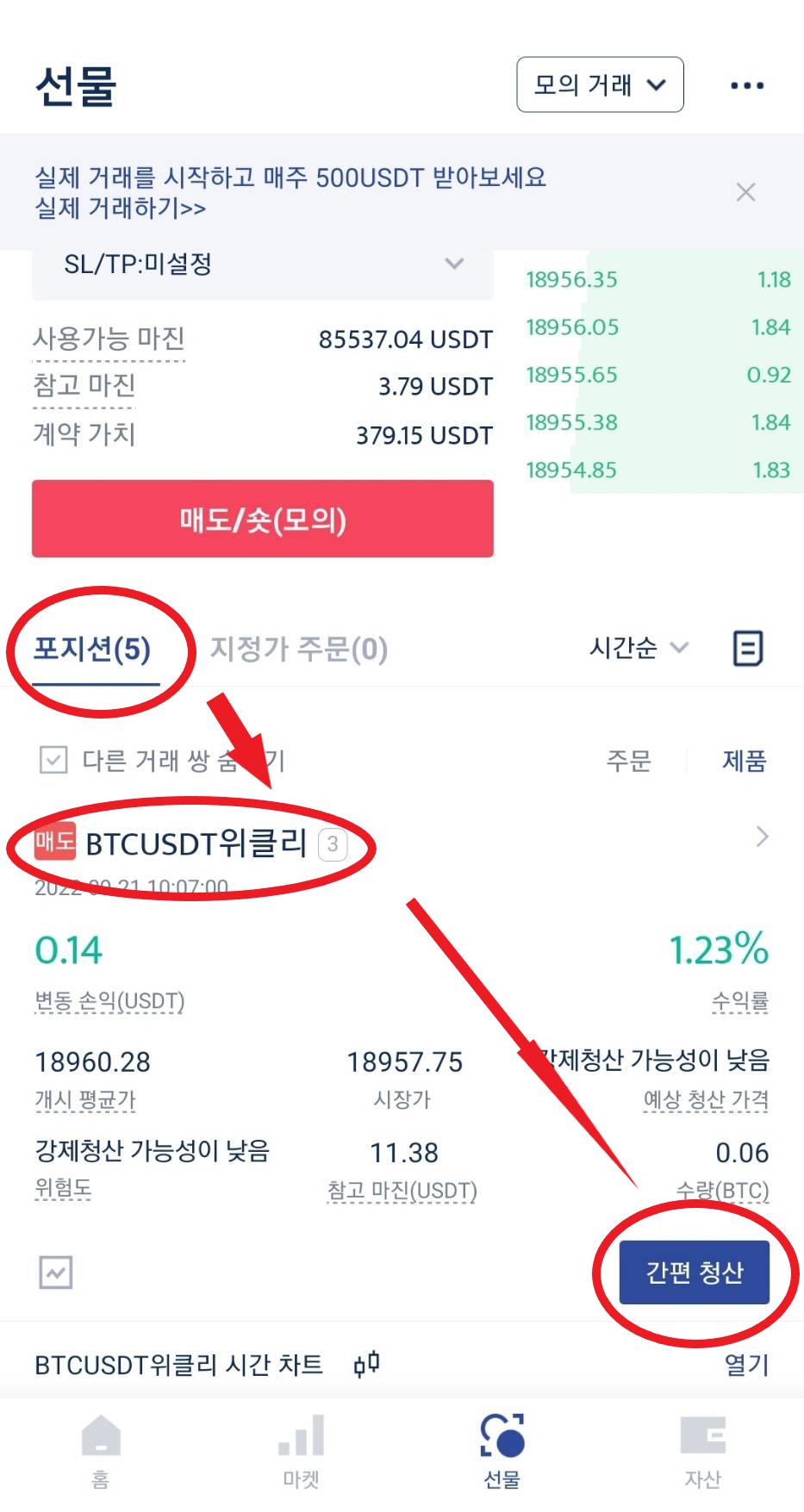Switch to the 포지션(5) tab
Image resolution: width=804 pixels, height=1512 pixels.
92,649
